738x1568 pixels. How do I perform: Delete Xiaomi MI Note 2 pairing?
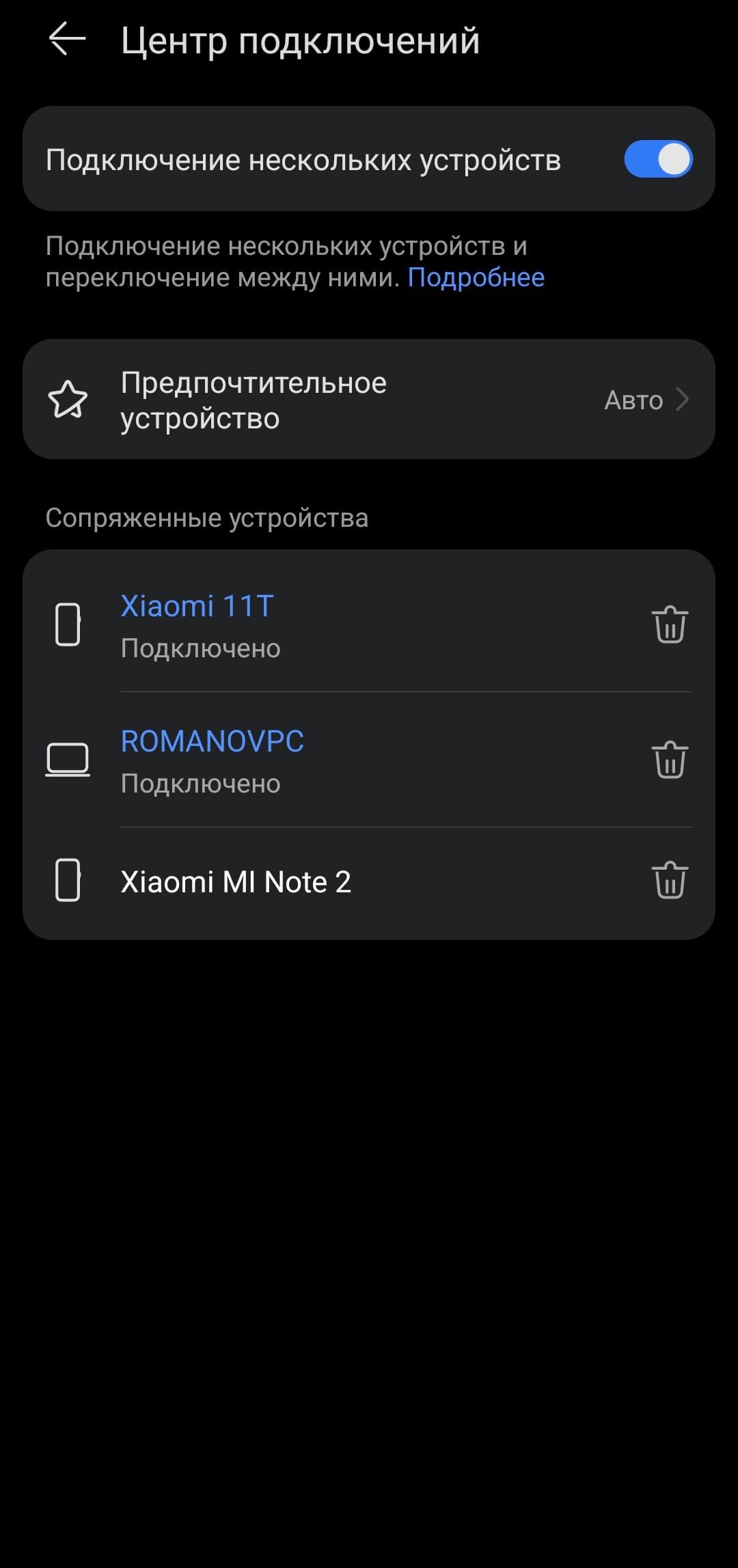670,880
